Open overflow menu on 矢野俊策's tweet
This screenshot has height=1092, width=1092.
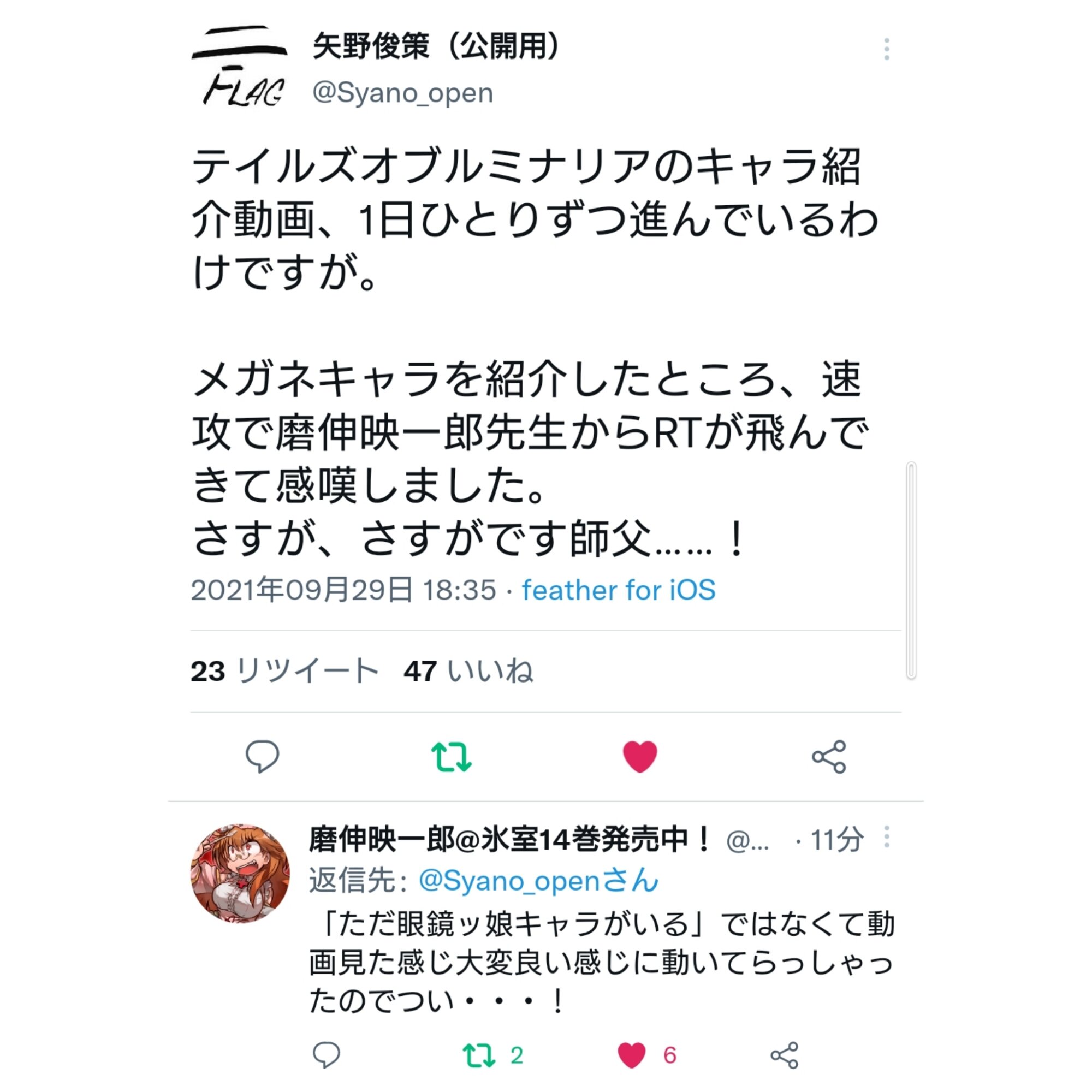click(x=886, y=49)
